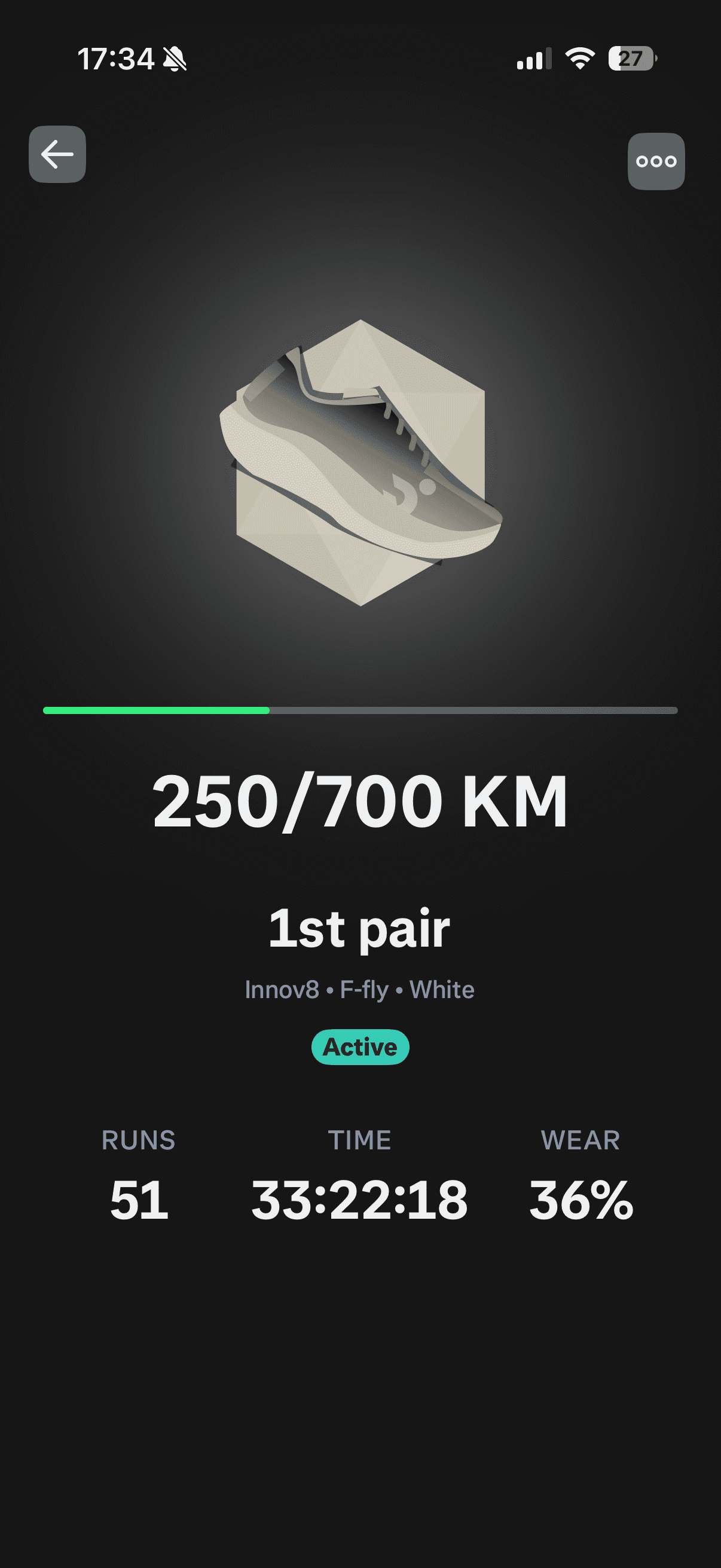Tap the muted notifications bell icon
This screenshot has width=721, height=1568.
(x=173, y=58)
